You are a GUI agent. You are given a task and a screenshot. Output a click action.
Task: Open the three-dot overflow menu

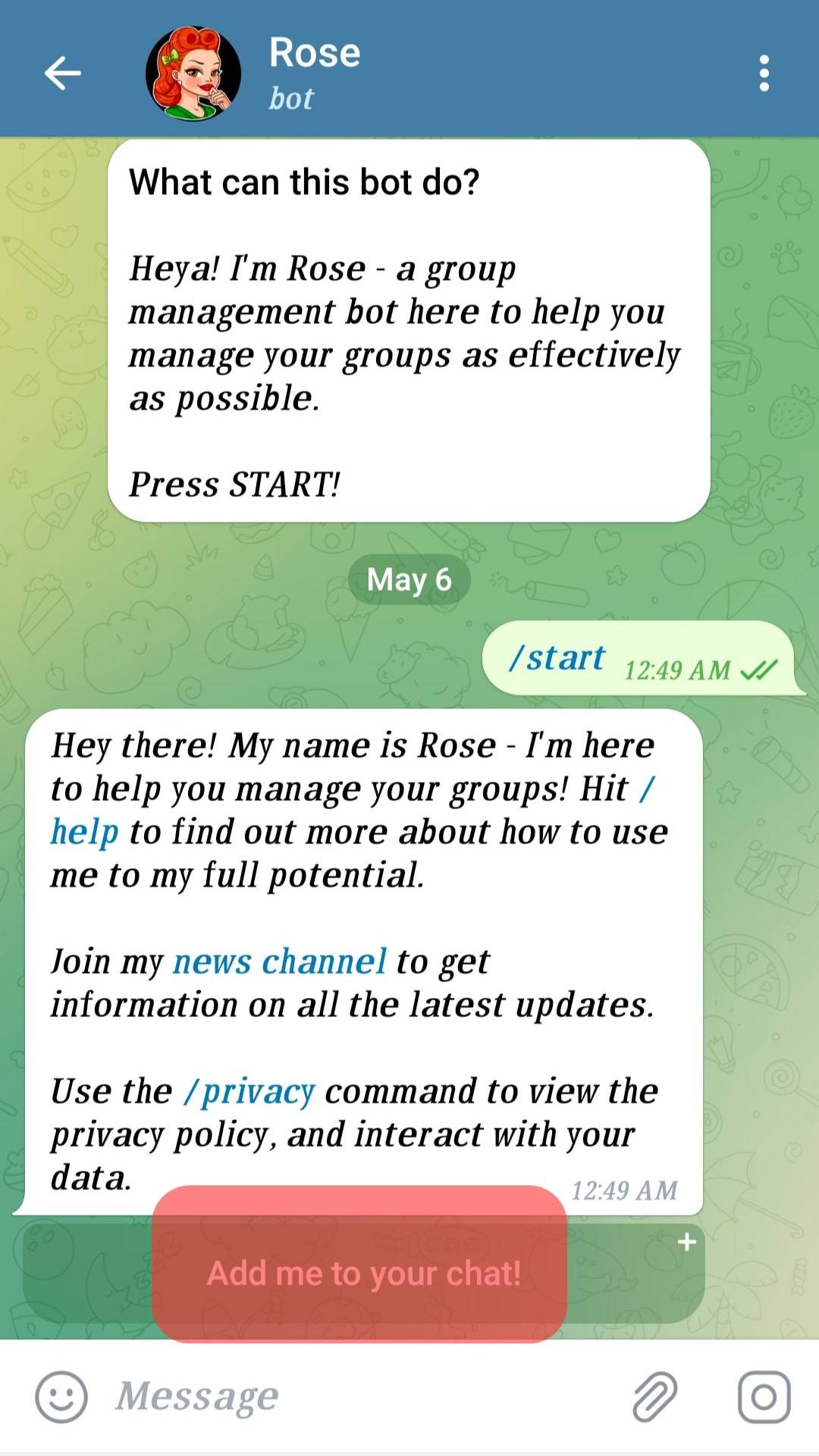click(764, 74)
